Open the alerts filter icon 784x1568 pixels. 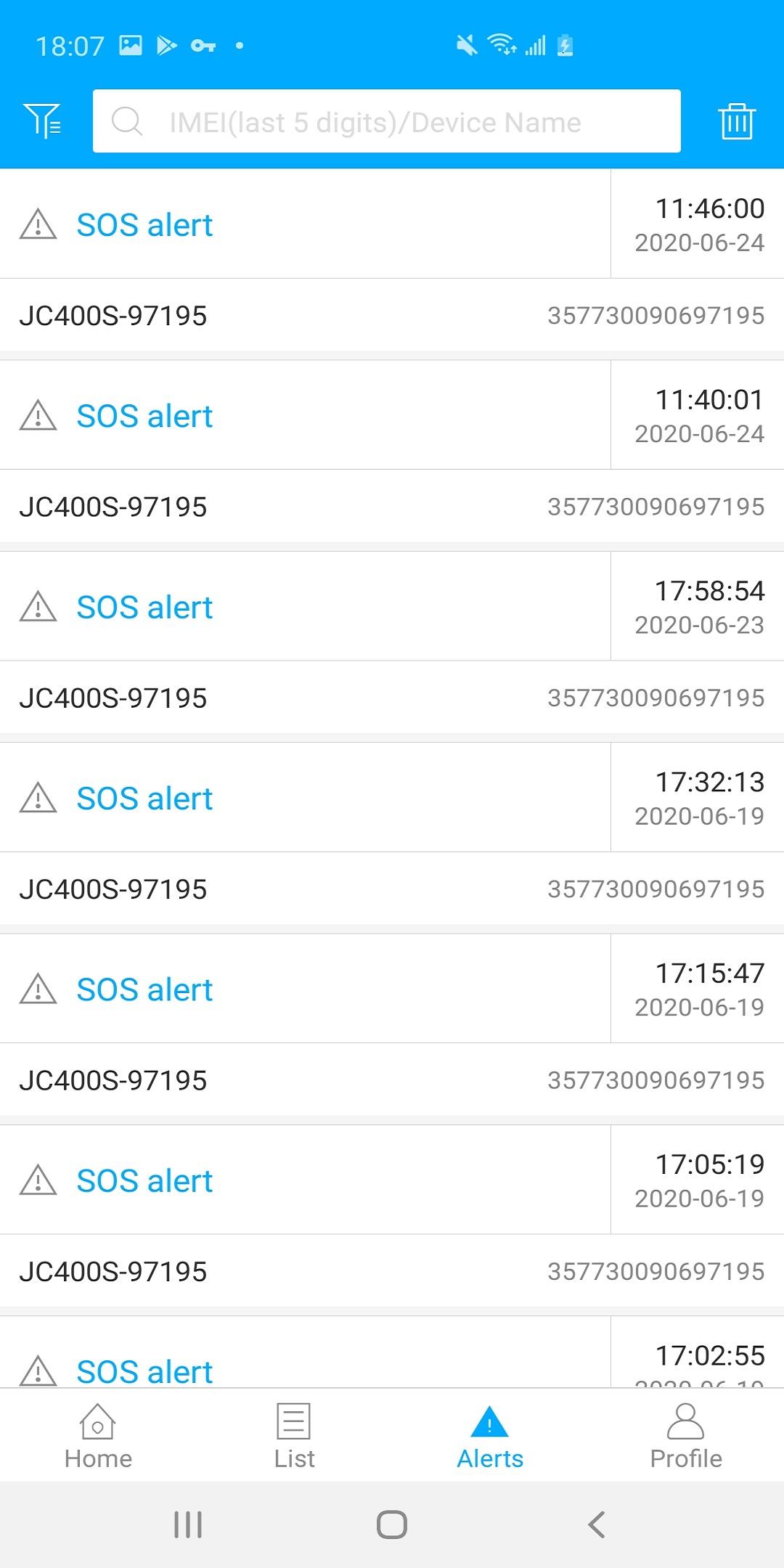click(41, 121)
